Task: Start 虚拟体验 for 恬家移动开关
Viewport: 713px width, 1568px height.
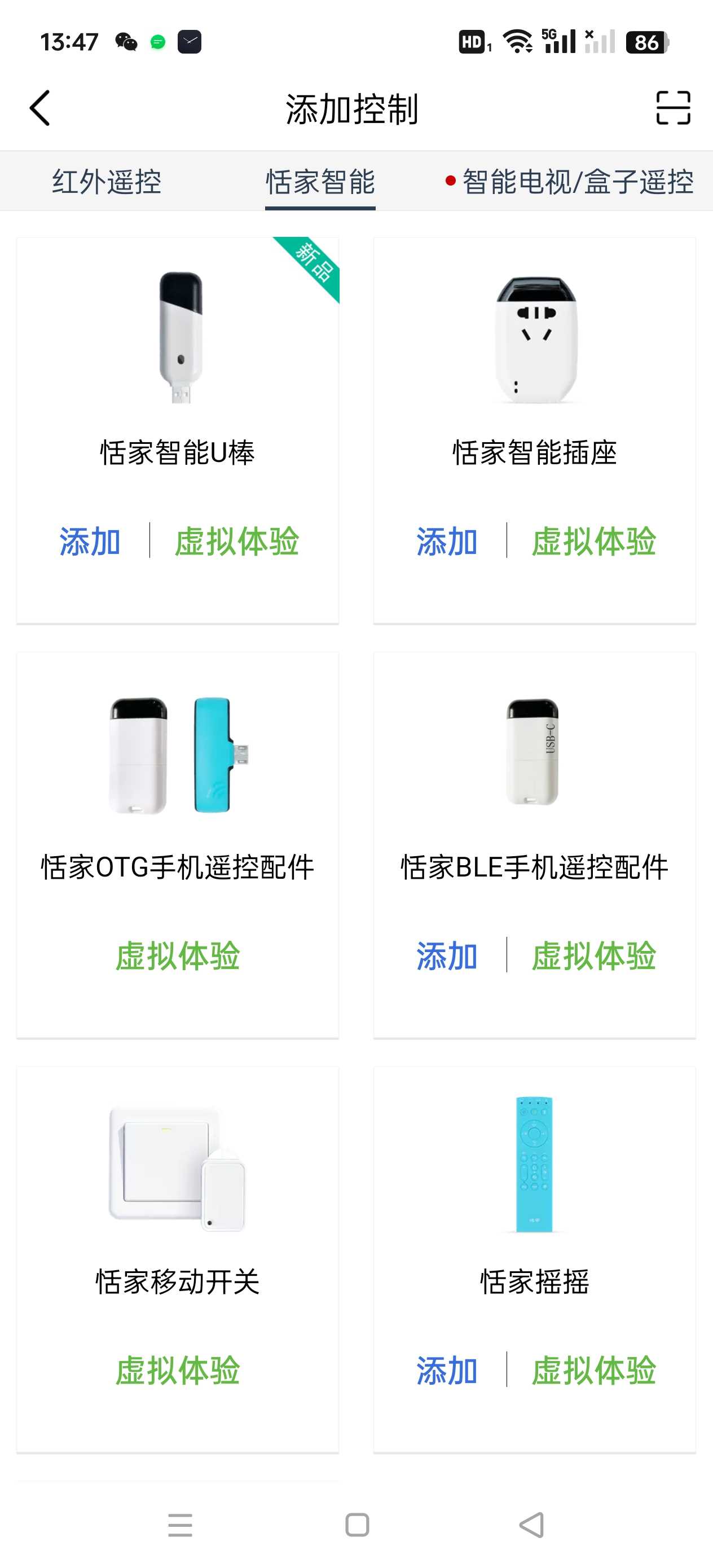Action: pos(178,1369)
